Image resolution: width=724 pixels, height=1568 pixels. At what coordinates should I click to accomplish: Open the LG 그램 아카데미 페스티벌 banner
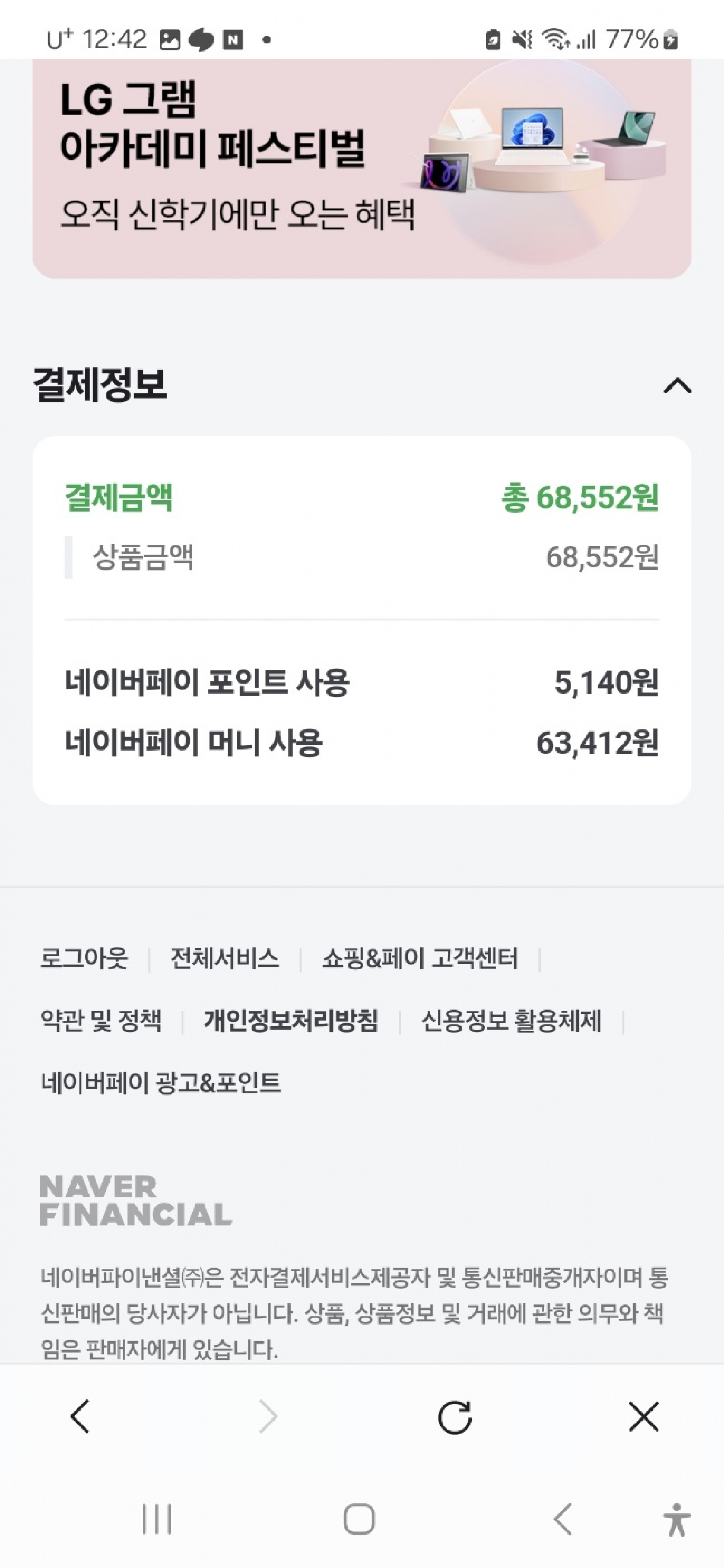362,169
